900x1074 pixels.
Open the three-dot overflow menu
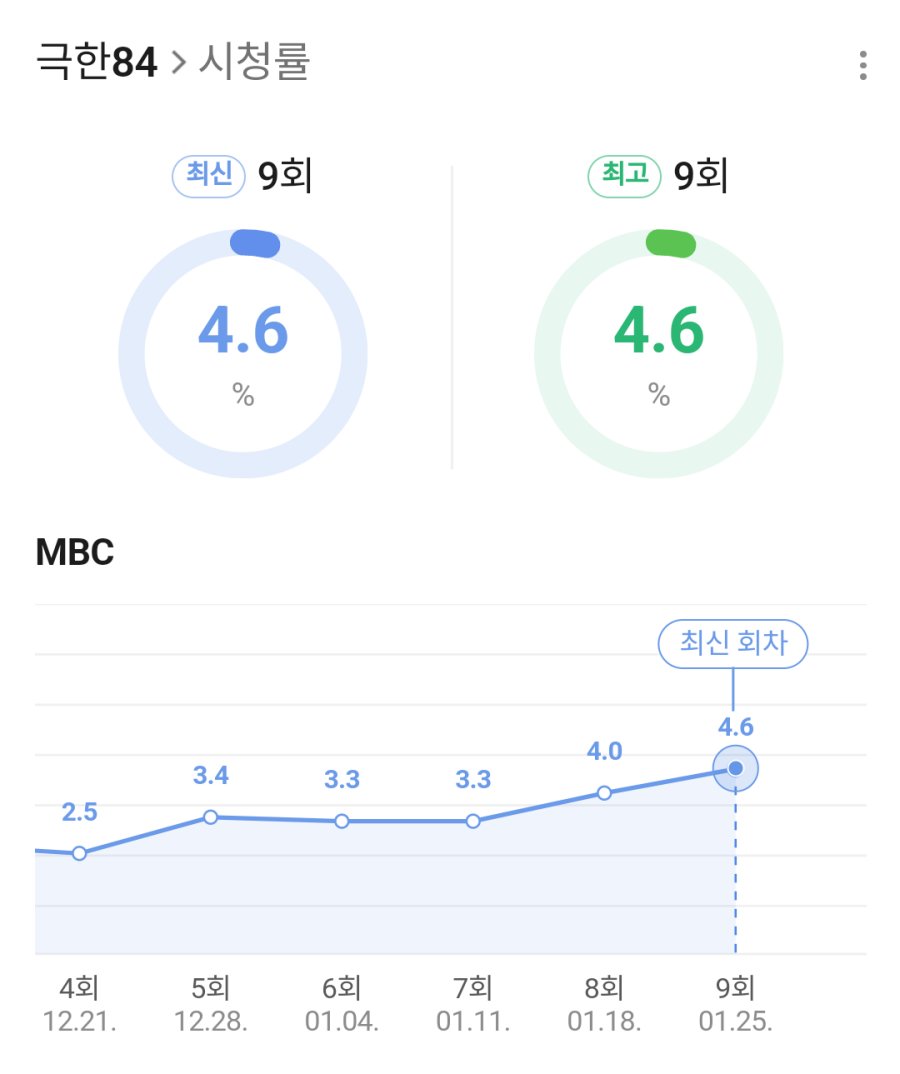tap(862, 65)
